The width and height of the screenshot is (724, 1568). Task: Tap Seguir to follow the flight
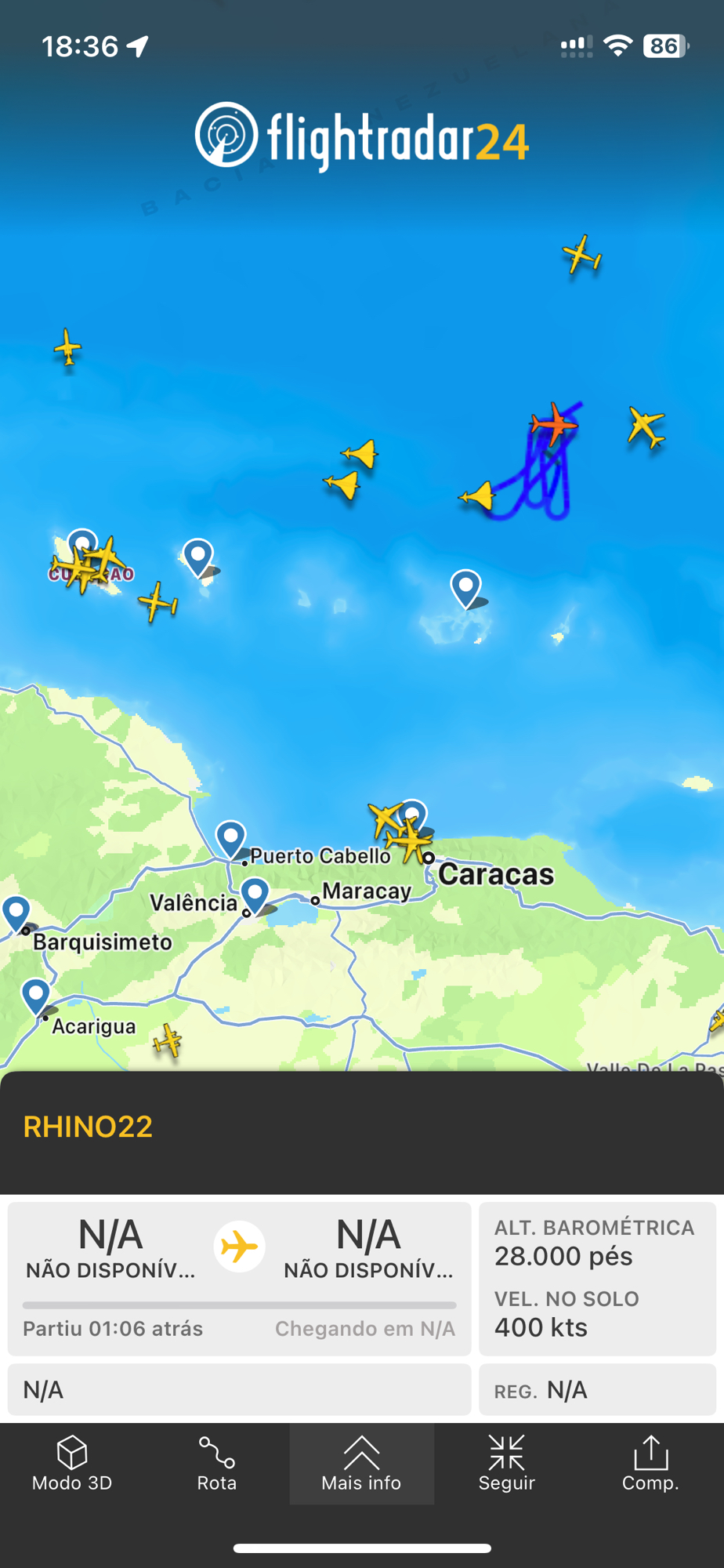[x=506, y=1463]
